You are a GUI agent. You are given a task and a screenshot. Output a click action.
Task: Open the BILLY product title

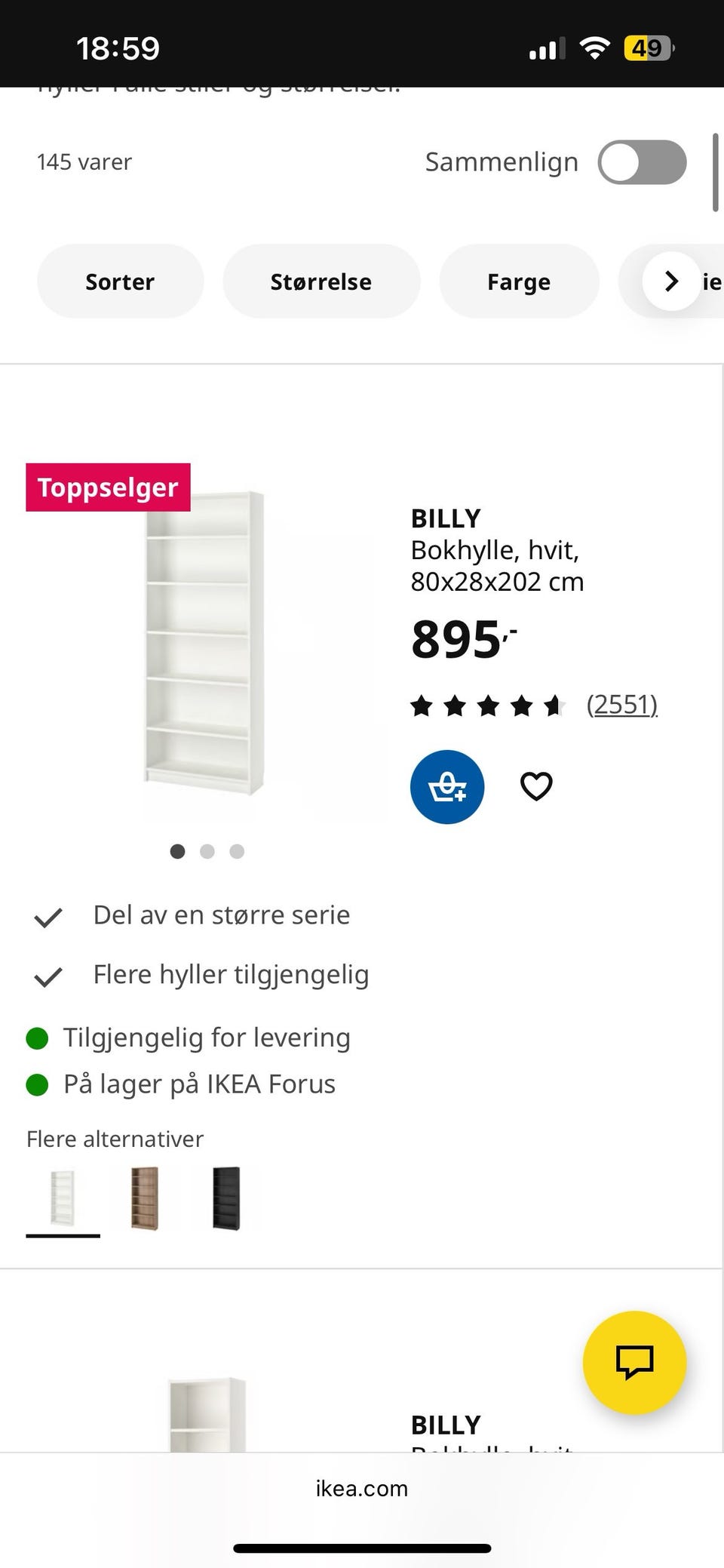tap(446, 518)
